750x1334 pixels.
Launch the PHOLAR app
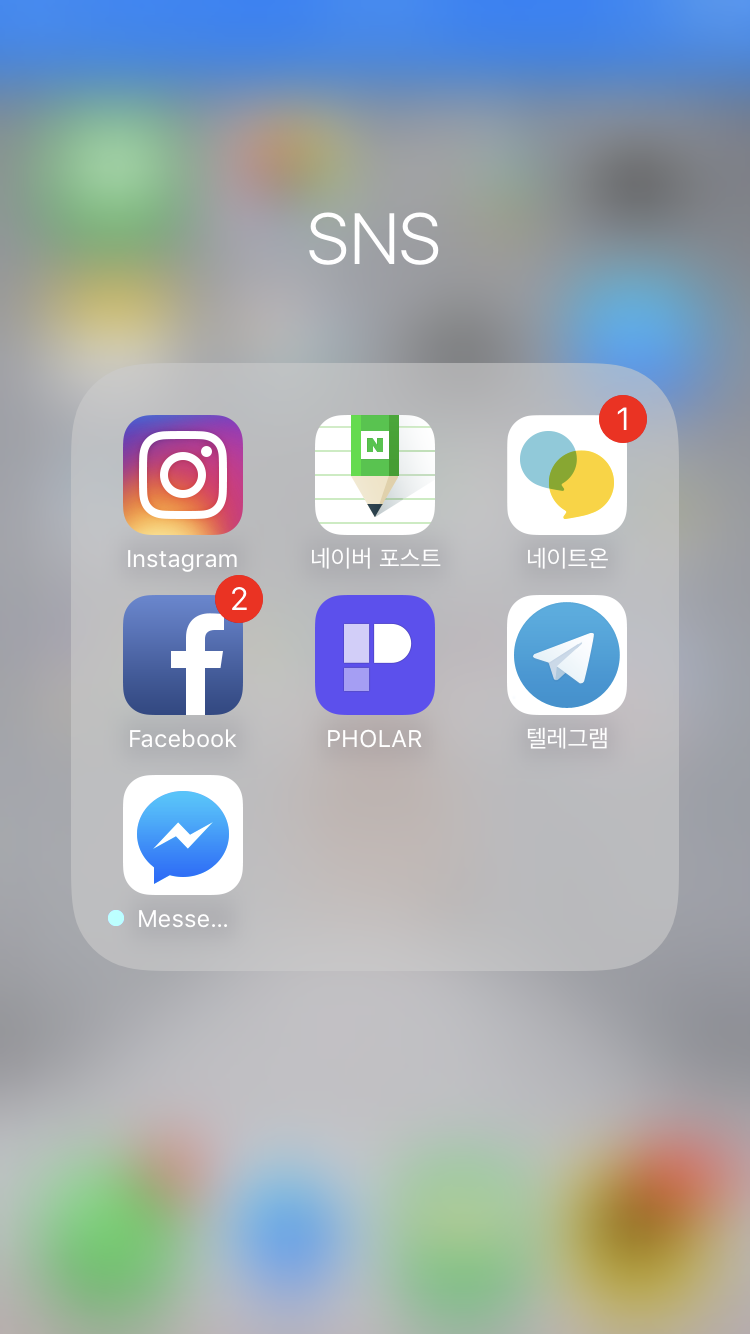click(x=375, y=655)
